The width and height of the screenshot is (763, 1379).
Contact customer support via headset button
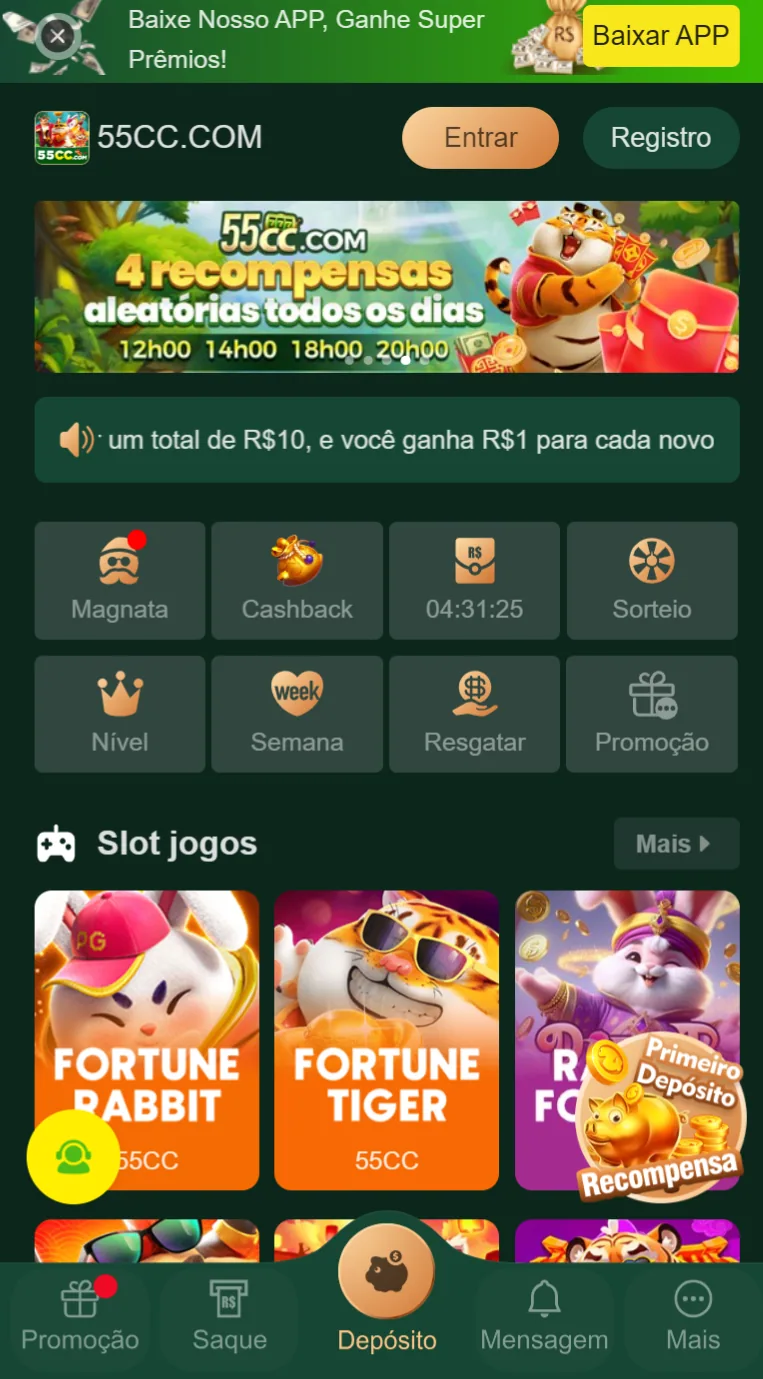coord(73,1157)
